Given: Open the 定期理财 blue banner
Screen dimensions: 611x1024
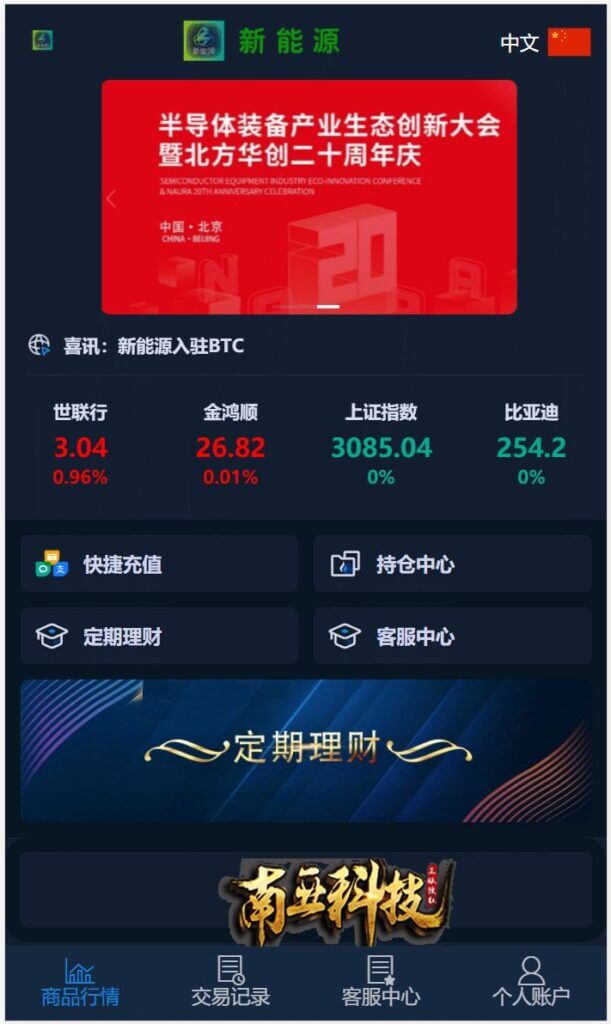Looking at the screenshot, I should click(306, 750).
